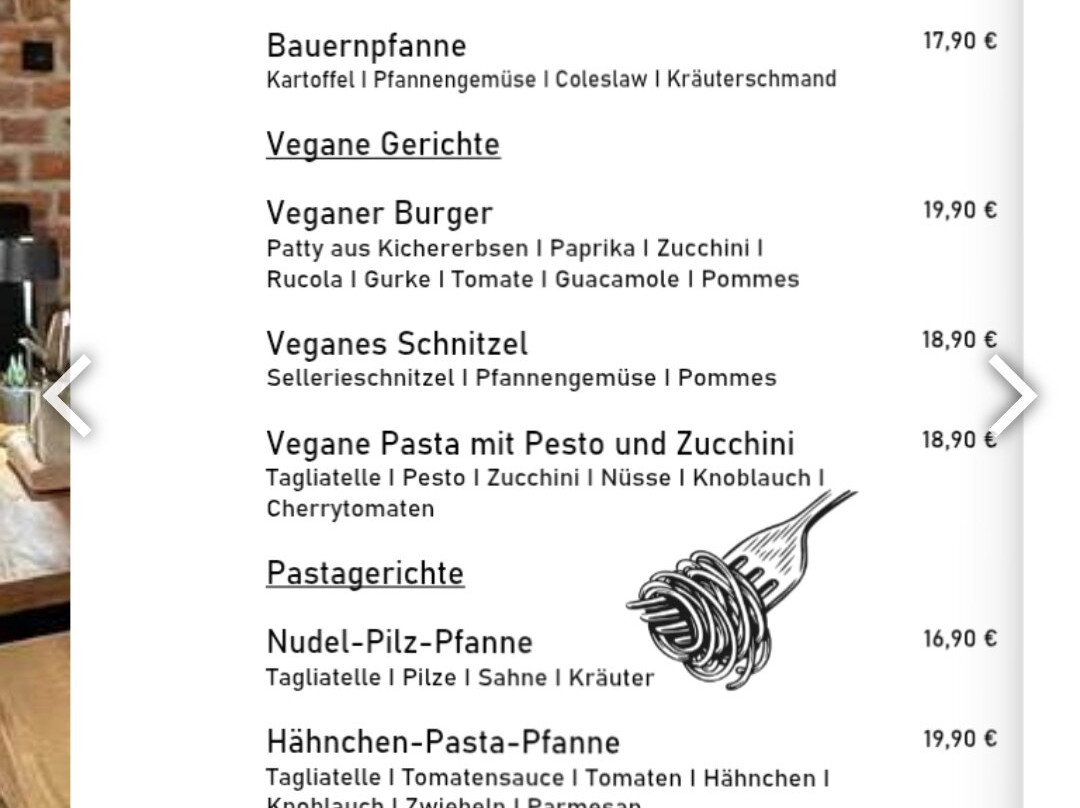Go to the previous image
This screenshot has width=1080, height=808.
click(68, 396)
